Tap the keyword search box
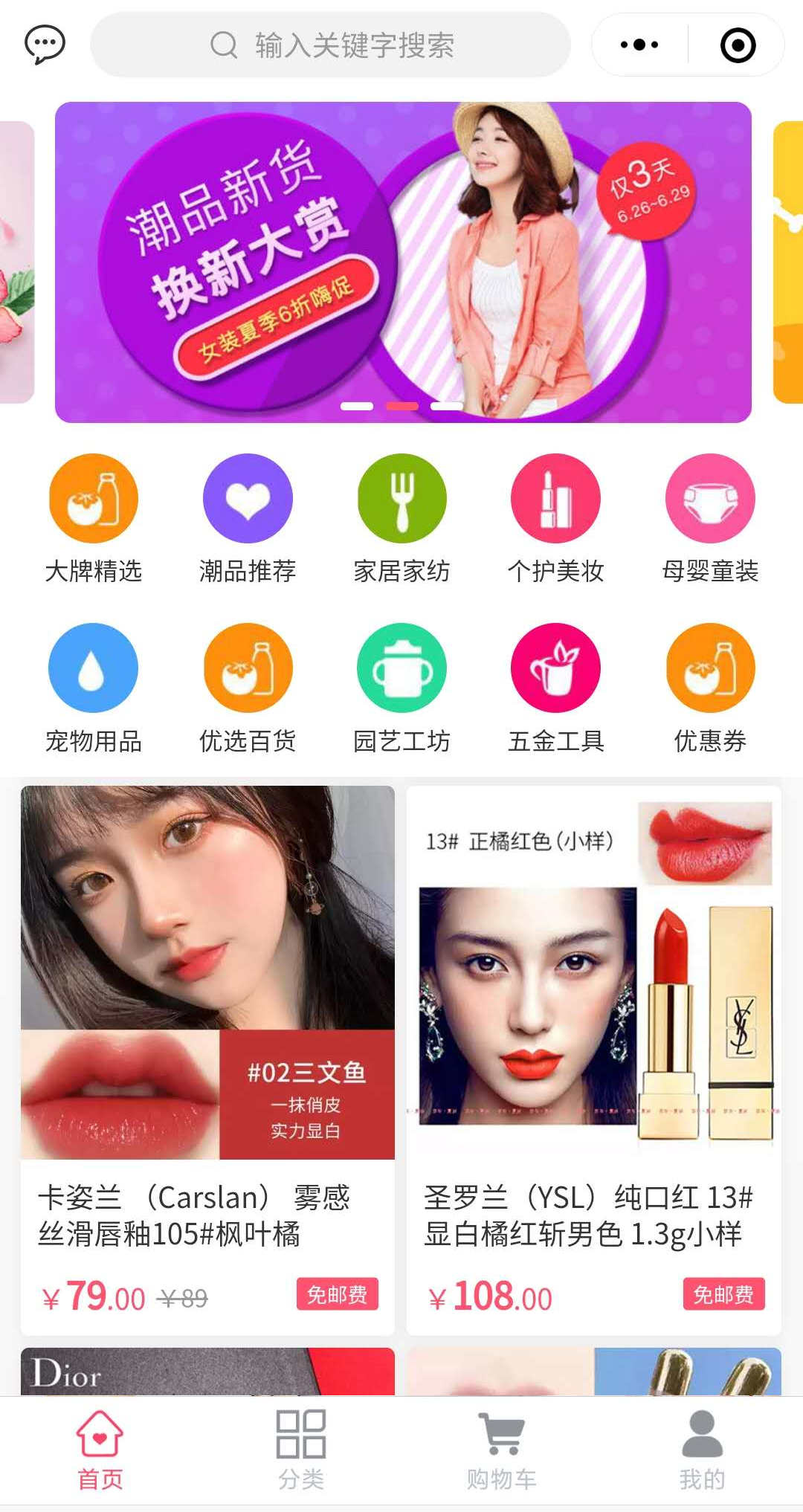Screen dimensions: 803x1512 click(x=331, y=45)
